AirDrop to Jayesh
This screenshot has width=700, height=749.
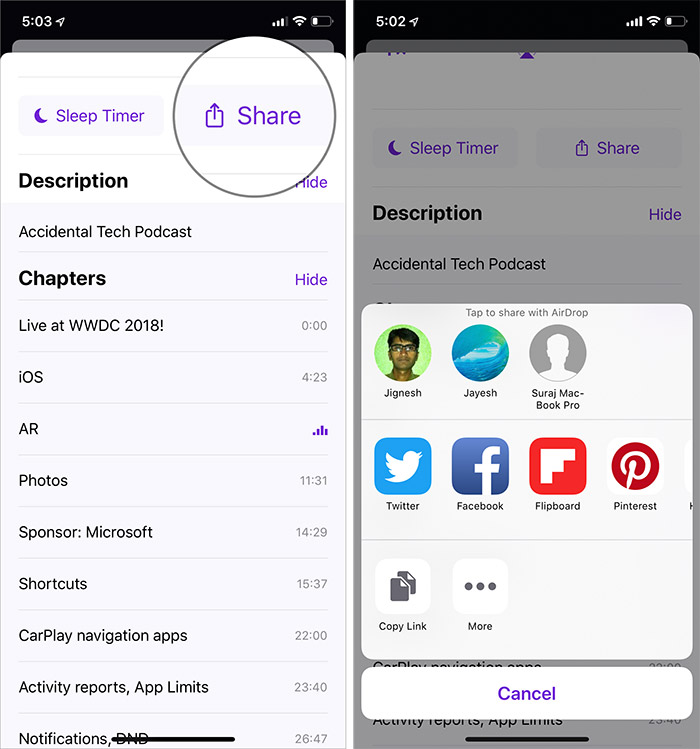(480, 354)
